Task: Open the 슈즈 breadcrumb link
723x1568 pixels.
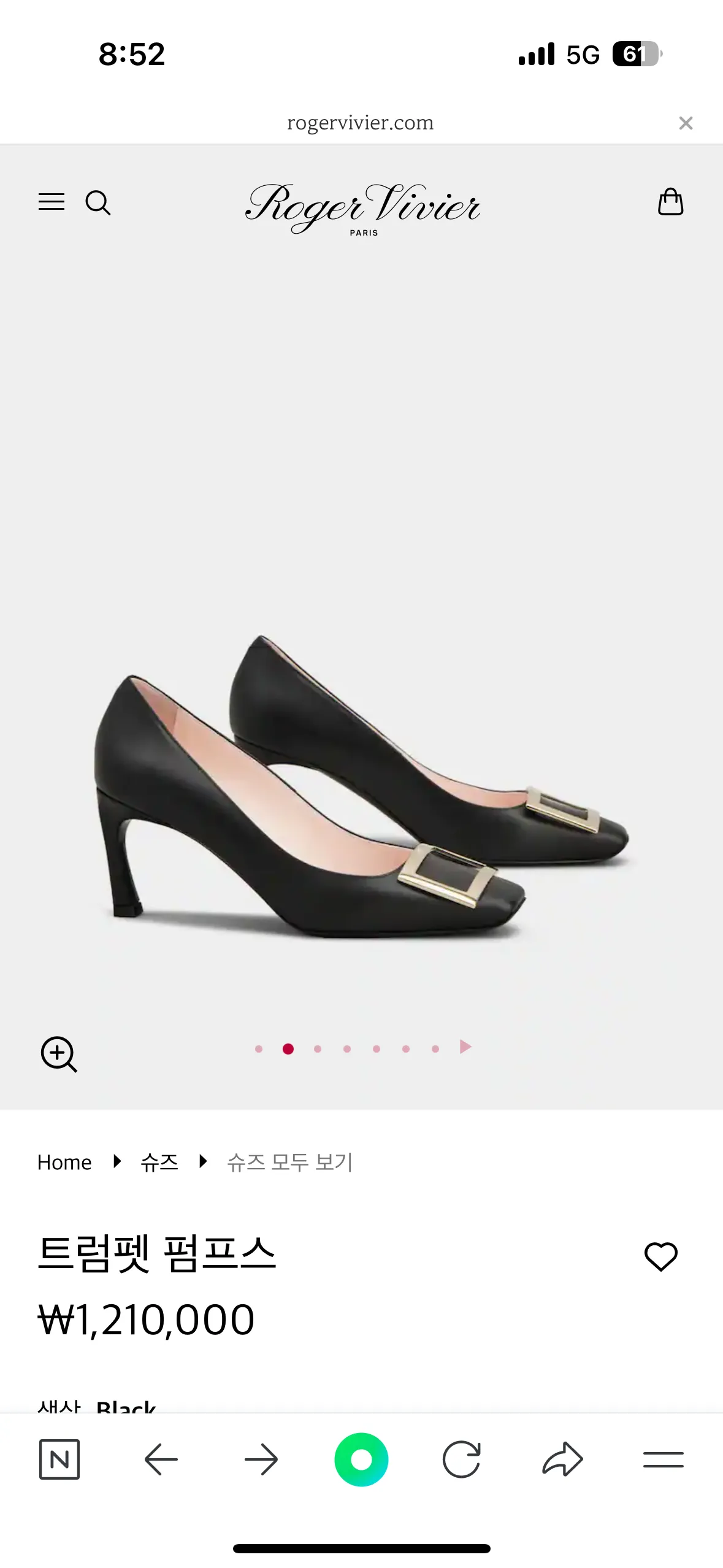Action: point(159,1162)
